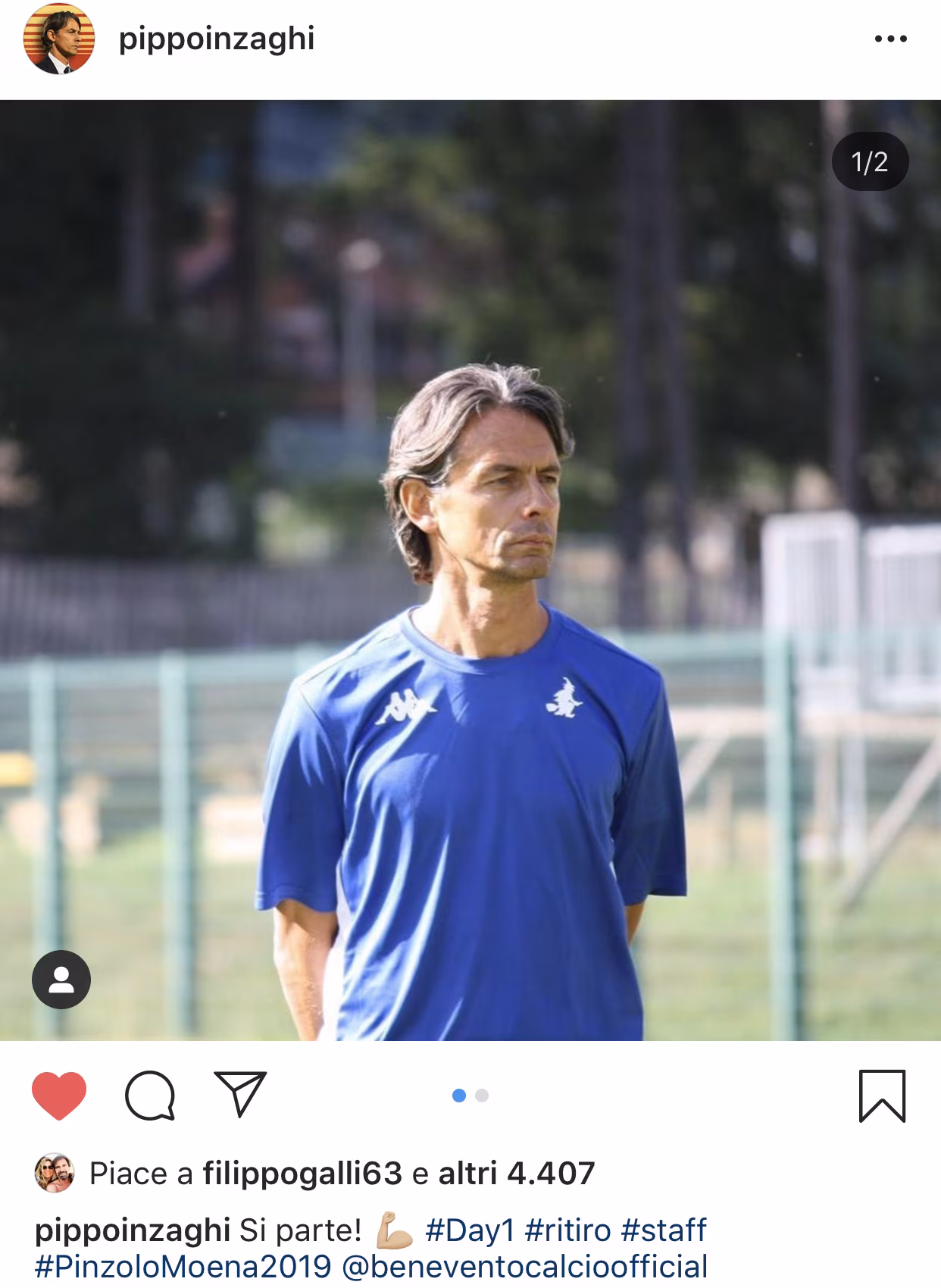Viewport: 941px width, 1288px height.
Task: Unlike the post with the red heart
Action: (59, 1096)
